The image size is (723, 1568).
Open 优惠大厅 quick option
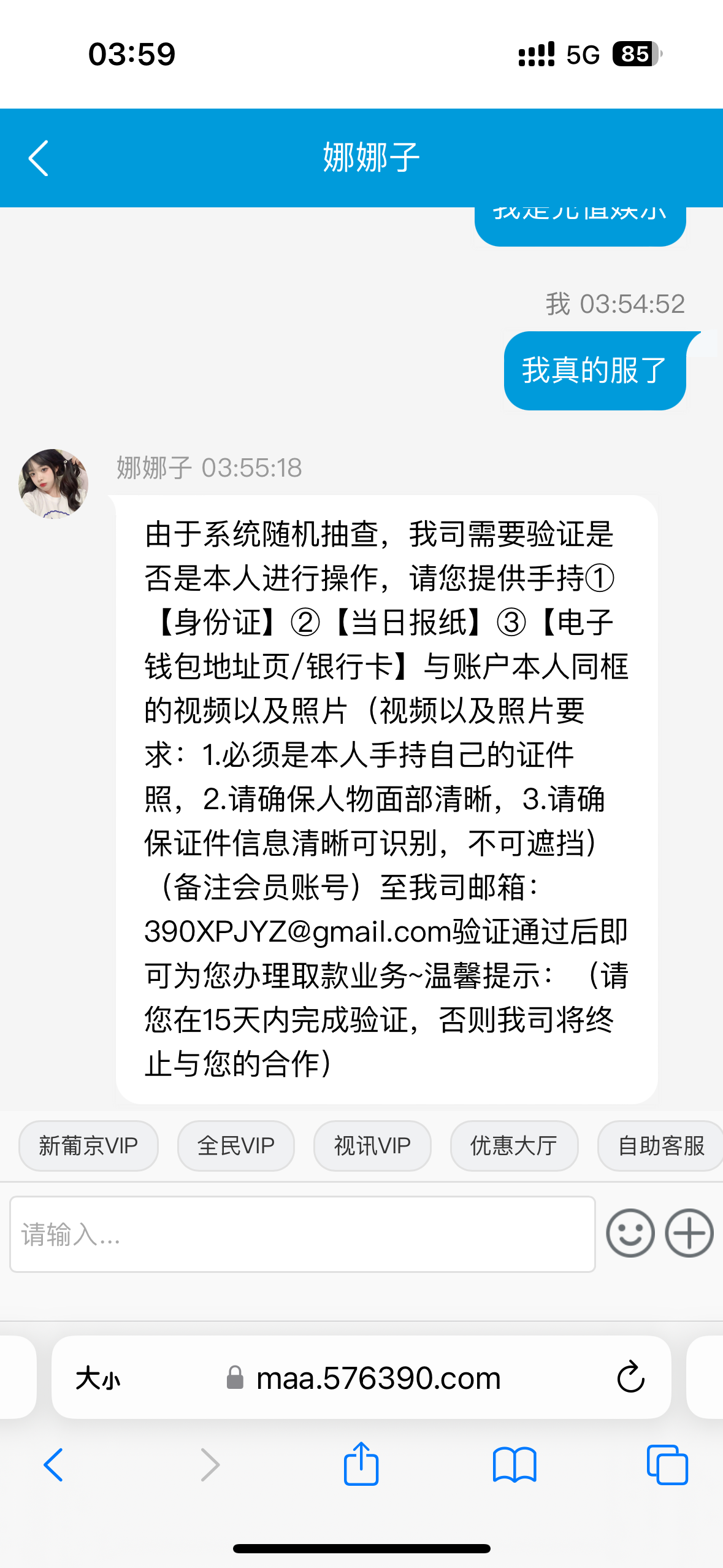514,1145
